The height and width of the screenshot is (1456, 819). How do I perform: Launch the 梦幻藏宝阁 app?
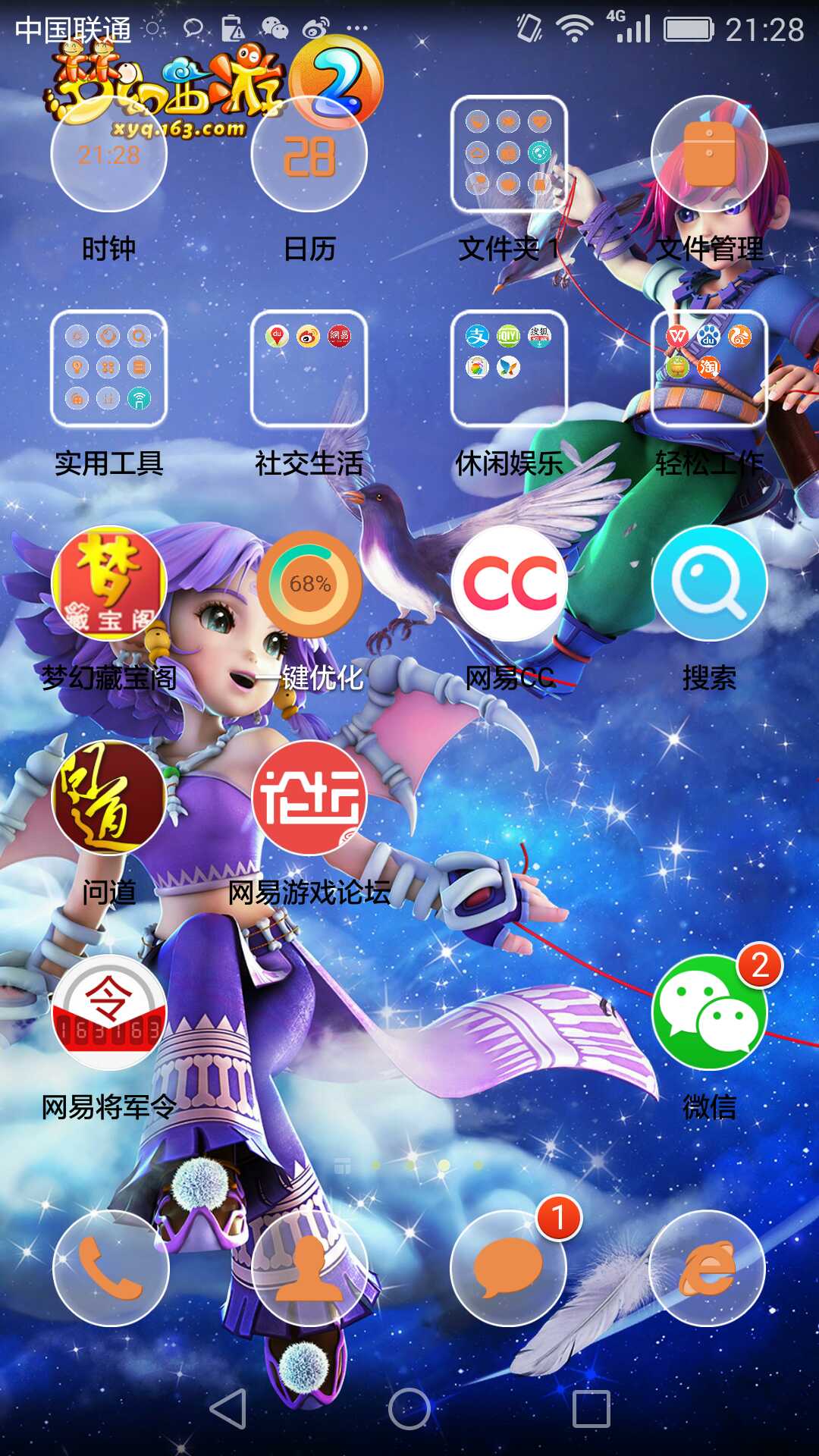108,584
